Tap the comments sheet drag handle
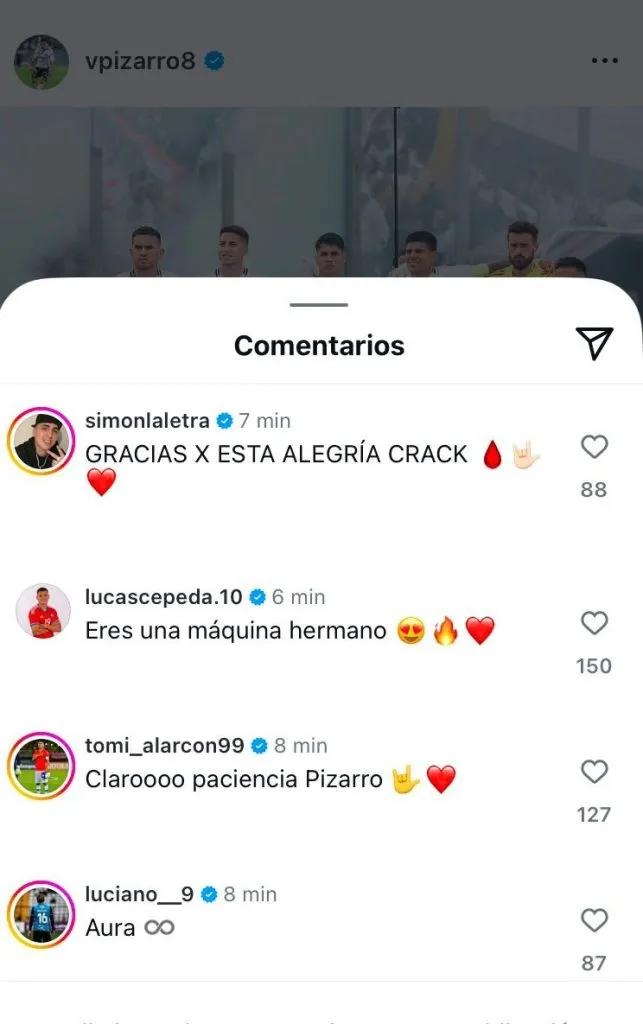Viewport: 643px width, 1024px height. (320, 304)
